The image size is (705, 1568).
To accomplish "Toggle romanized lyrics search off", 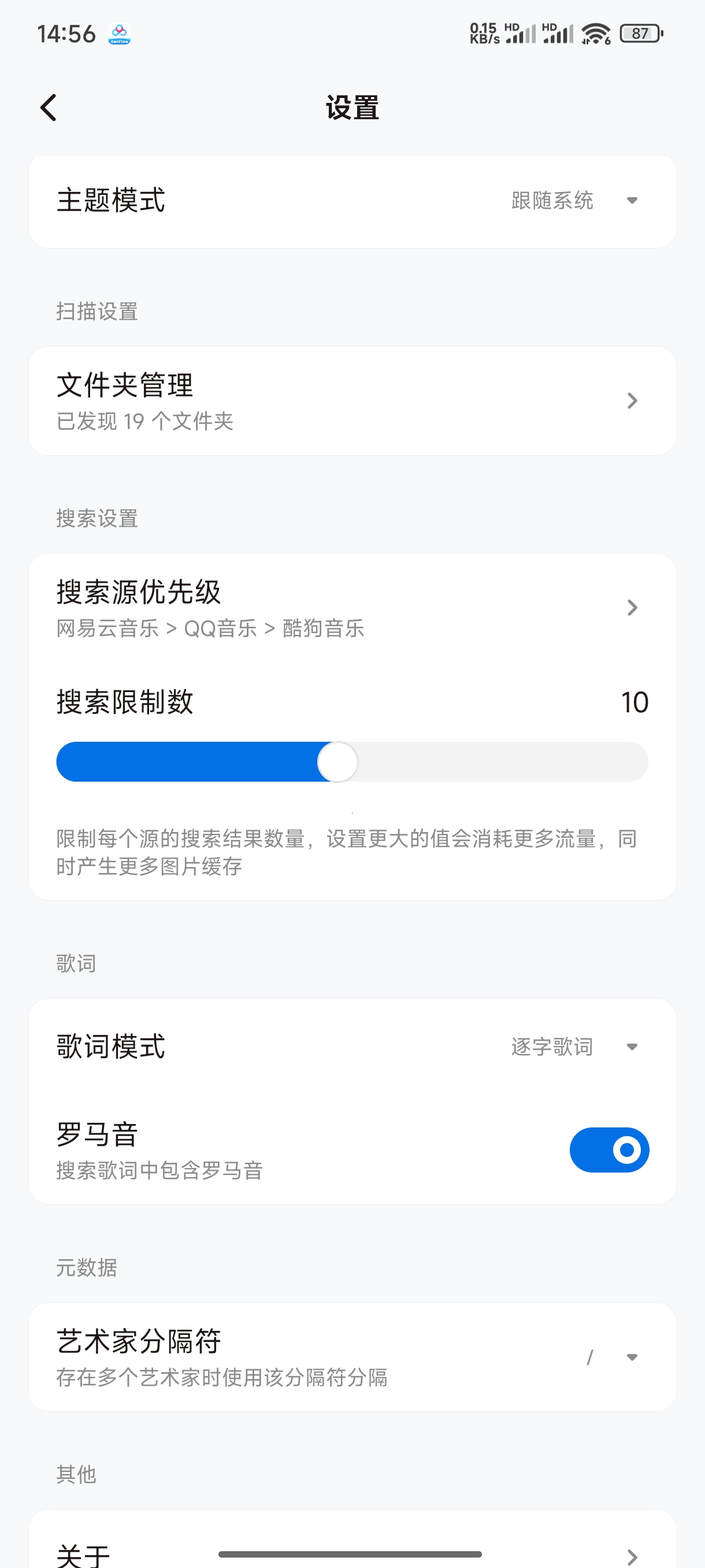I will click(610, 1150).
